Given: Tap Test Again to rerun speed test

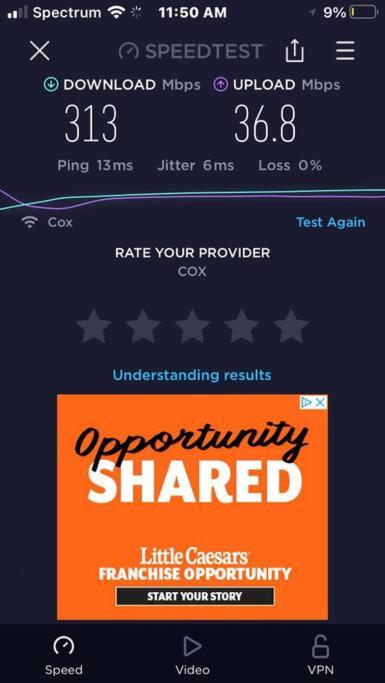Looking at the screenshot, I should [x=331, y=222].
